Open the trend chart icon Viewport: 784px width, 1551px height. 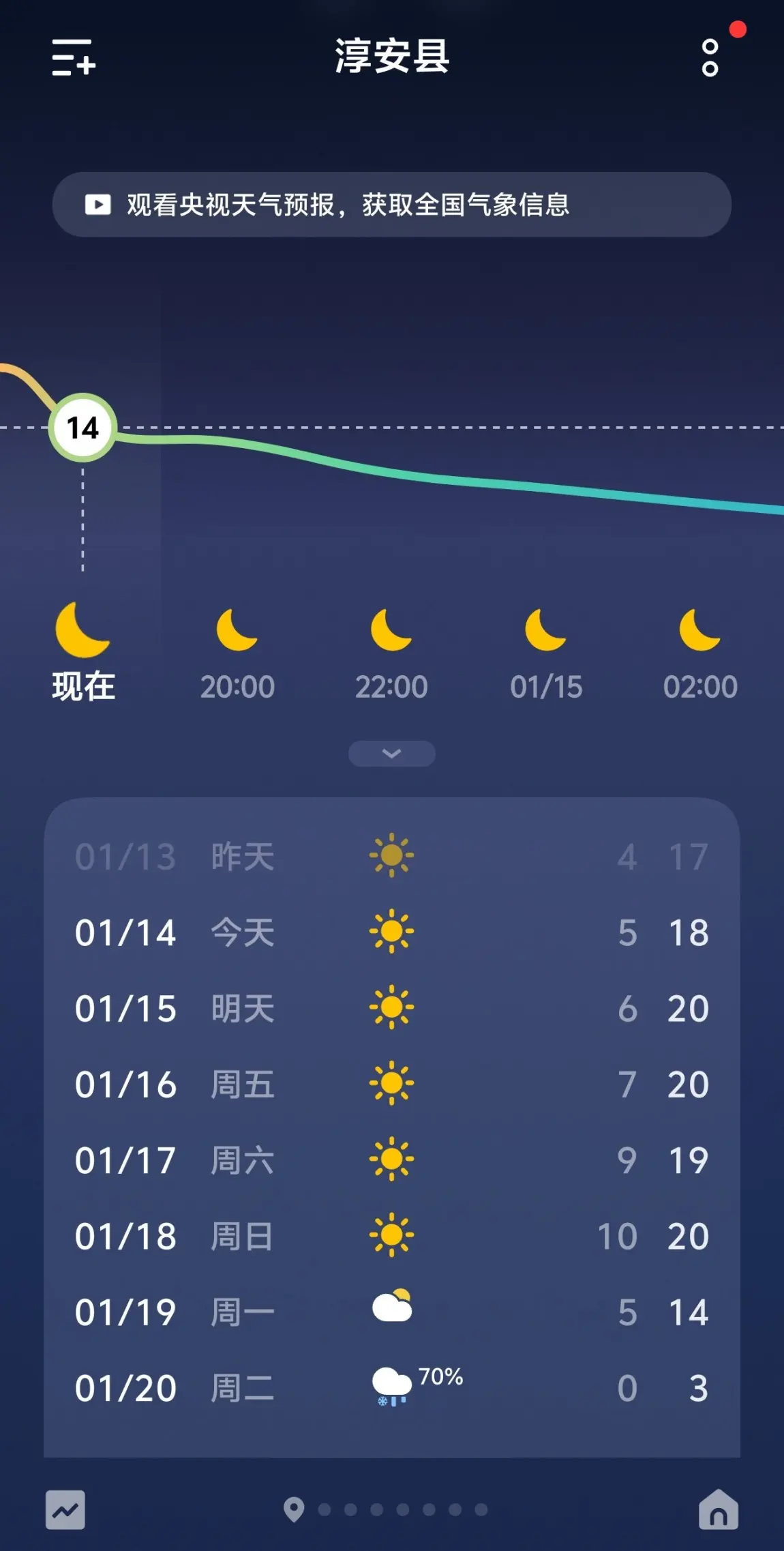tap(65, 1509)
